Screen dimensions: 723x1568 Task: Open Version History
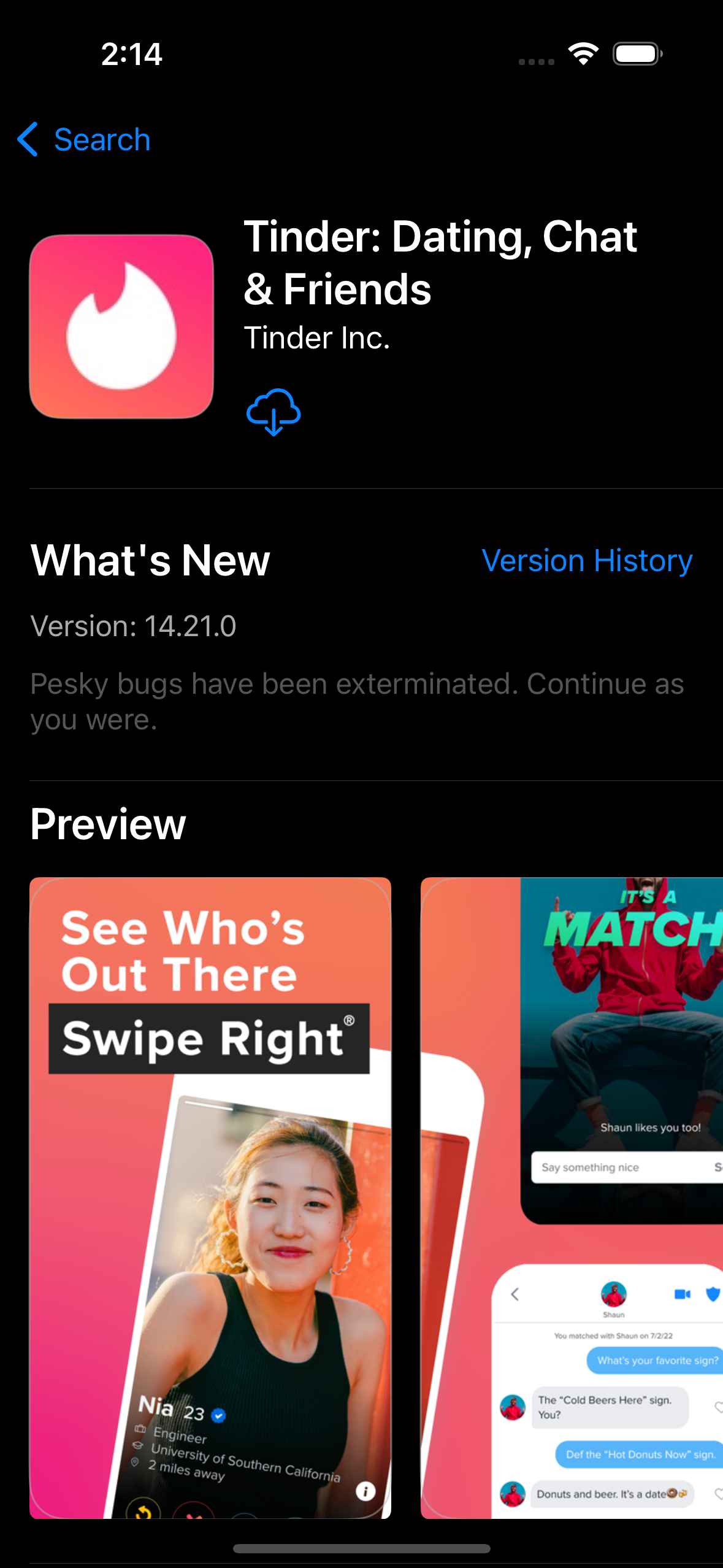coord(587,561)
